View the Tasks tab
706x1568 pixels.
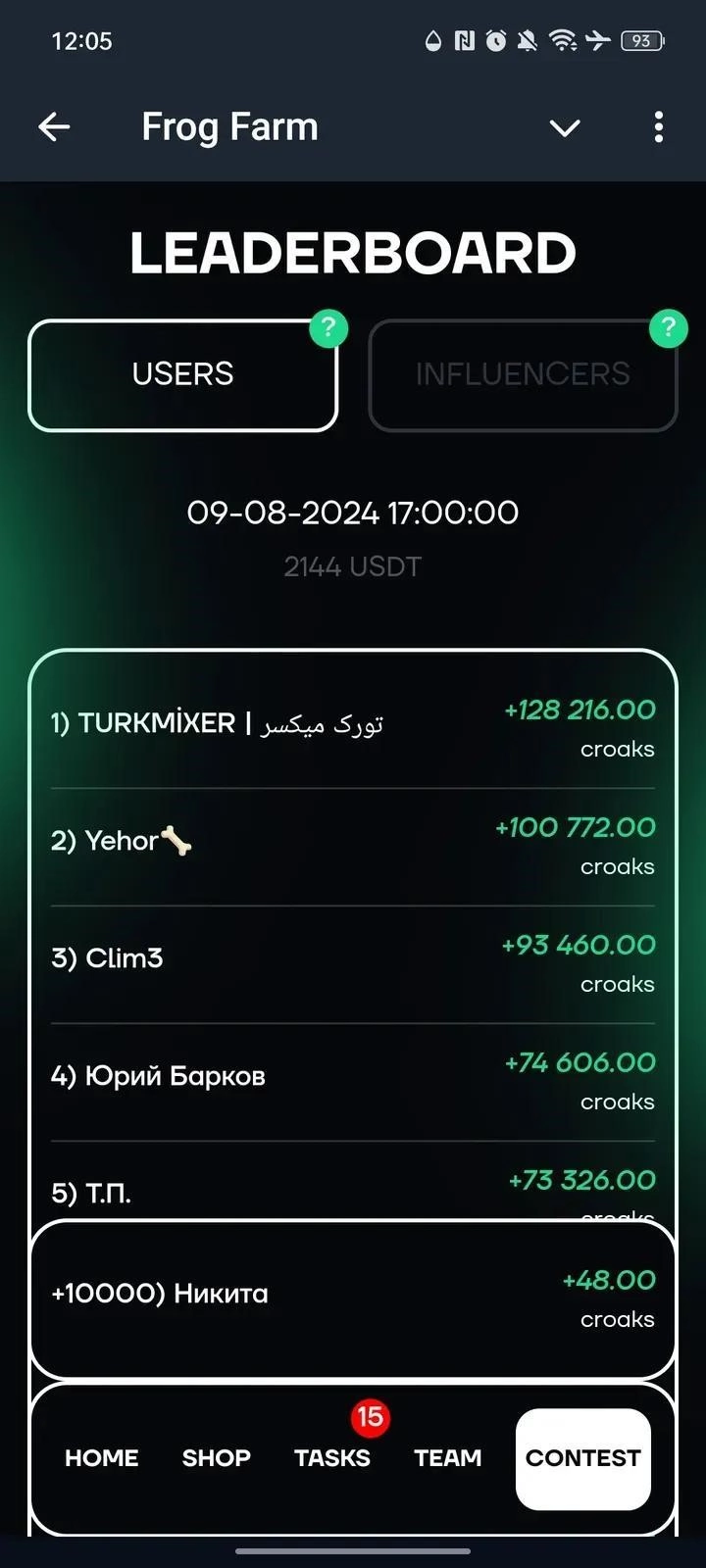point(332,1458)
